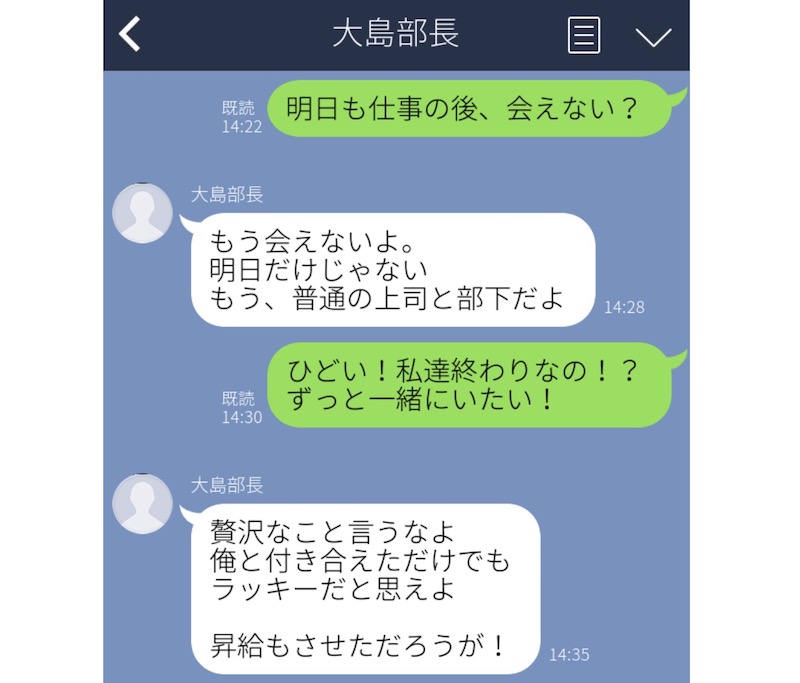This screenshot has width=800, height=683.
Task: Tap 大島部長's avatar beside the 贅沢なこと言うなよ message
Action: tap(143, 503)
